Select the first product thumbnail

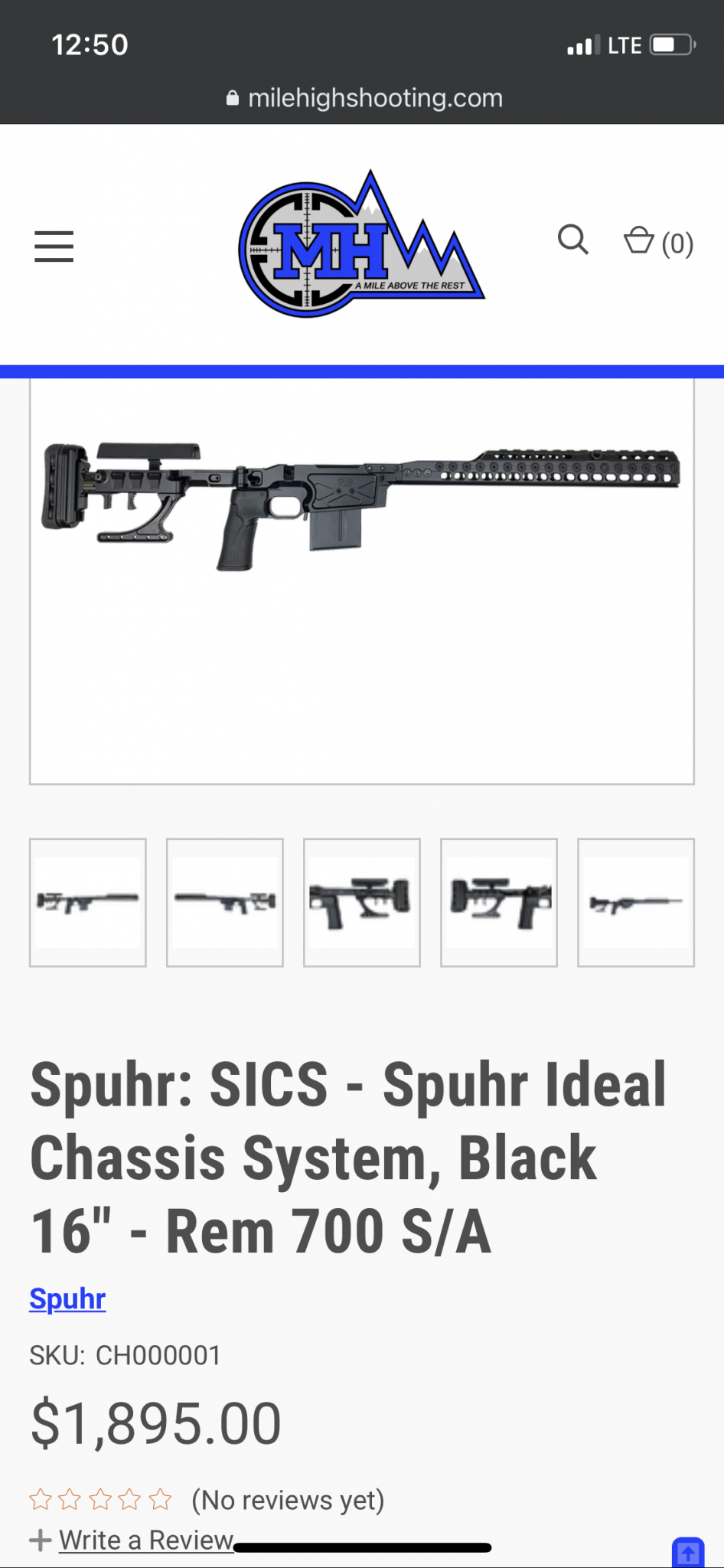[x=88, y=903]
